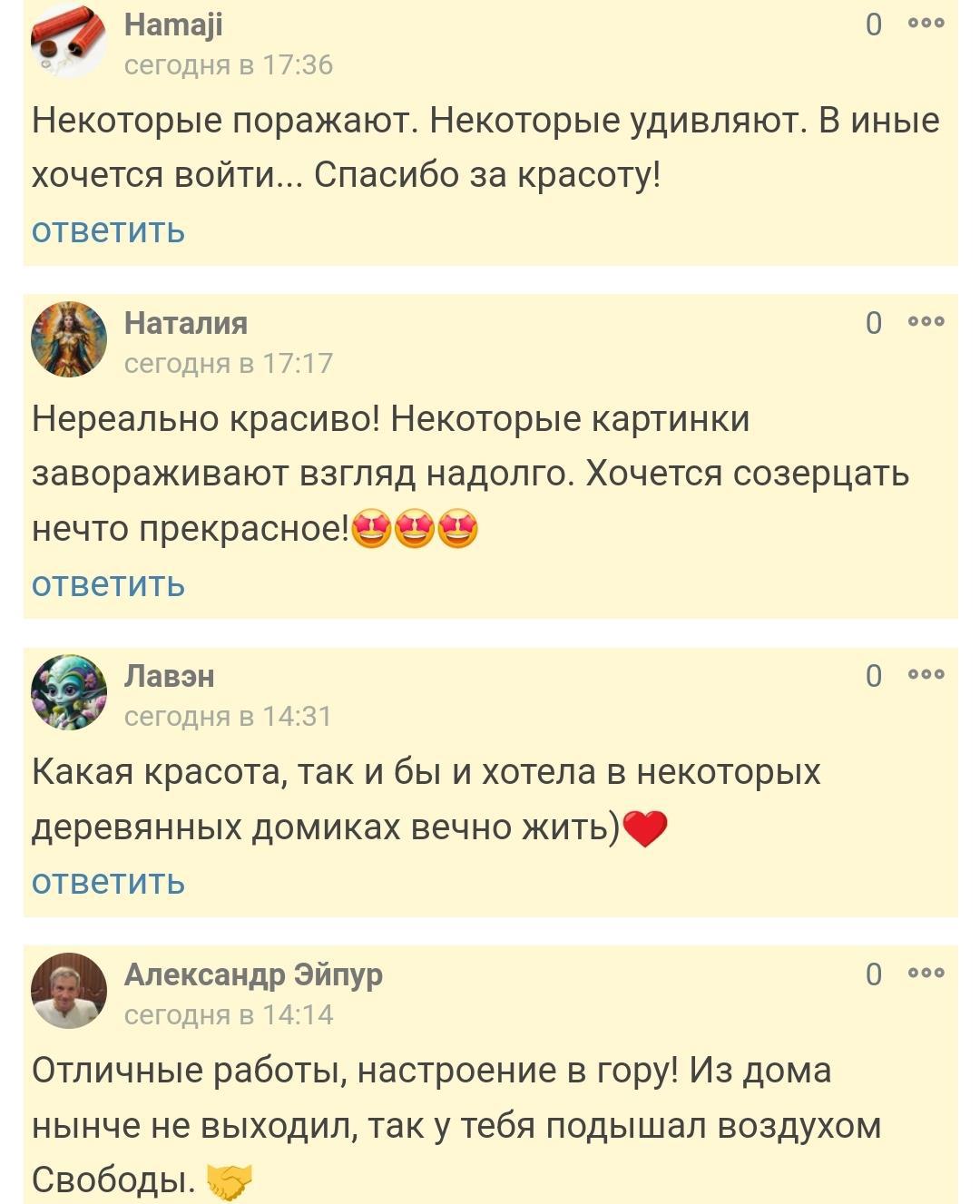View Наталия's profile avatar
This screenshot has width=980, height=1204.
[69, 339]
